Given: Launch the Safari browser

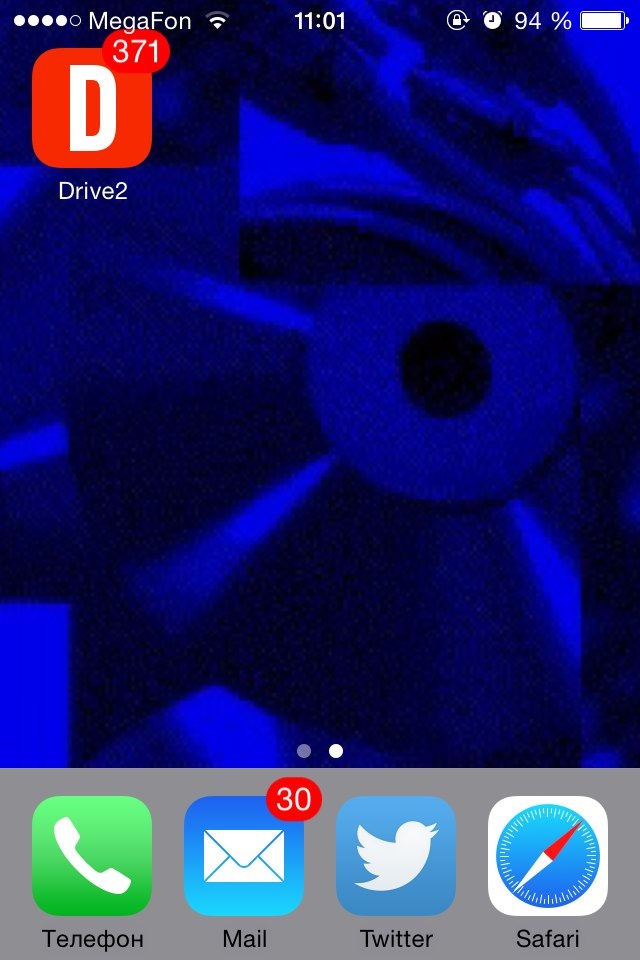Looking at the screenshot, I should click(548, 855).
